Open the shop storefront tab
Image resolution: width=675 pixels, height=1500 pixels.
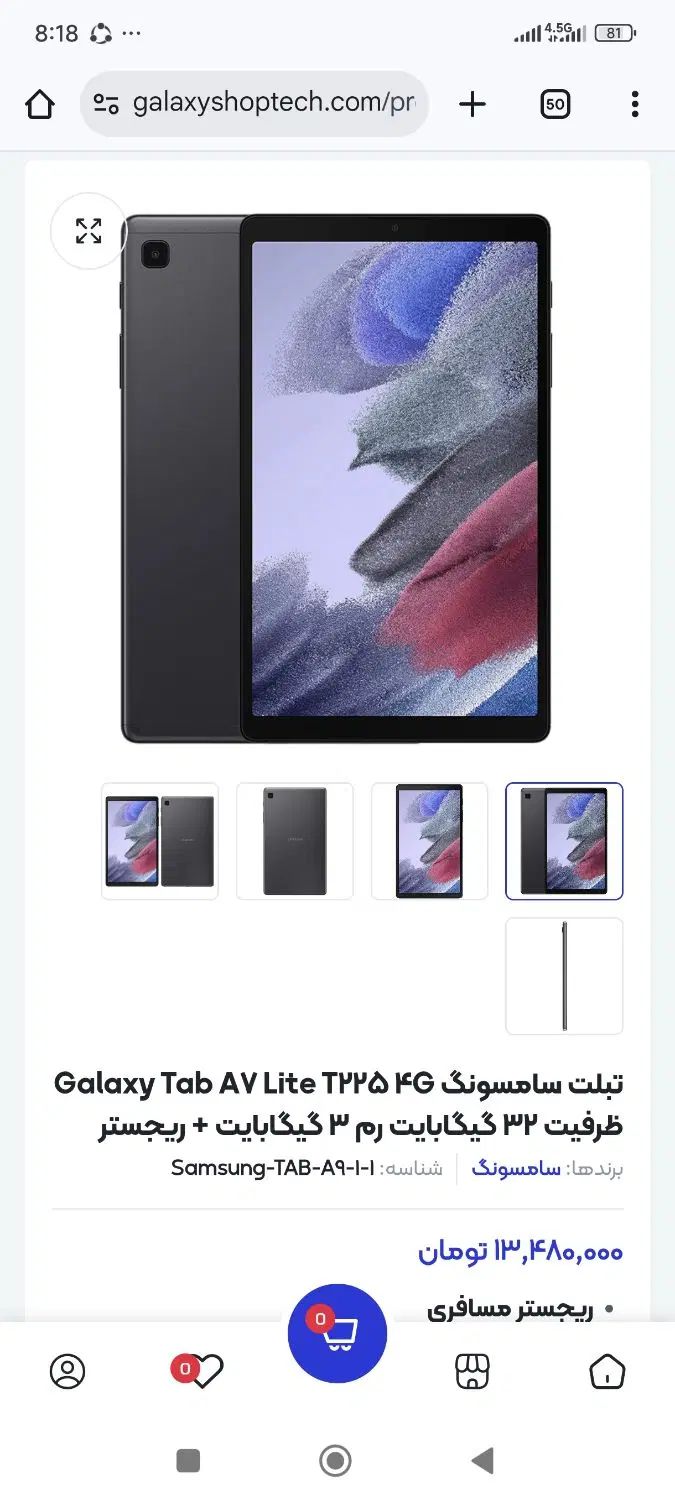(x=472, y=1371)
